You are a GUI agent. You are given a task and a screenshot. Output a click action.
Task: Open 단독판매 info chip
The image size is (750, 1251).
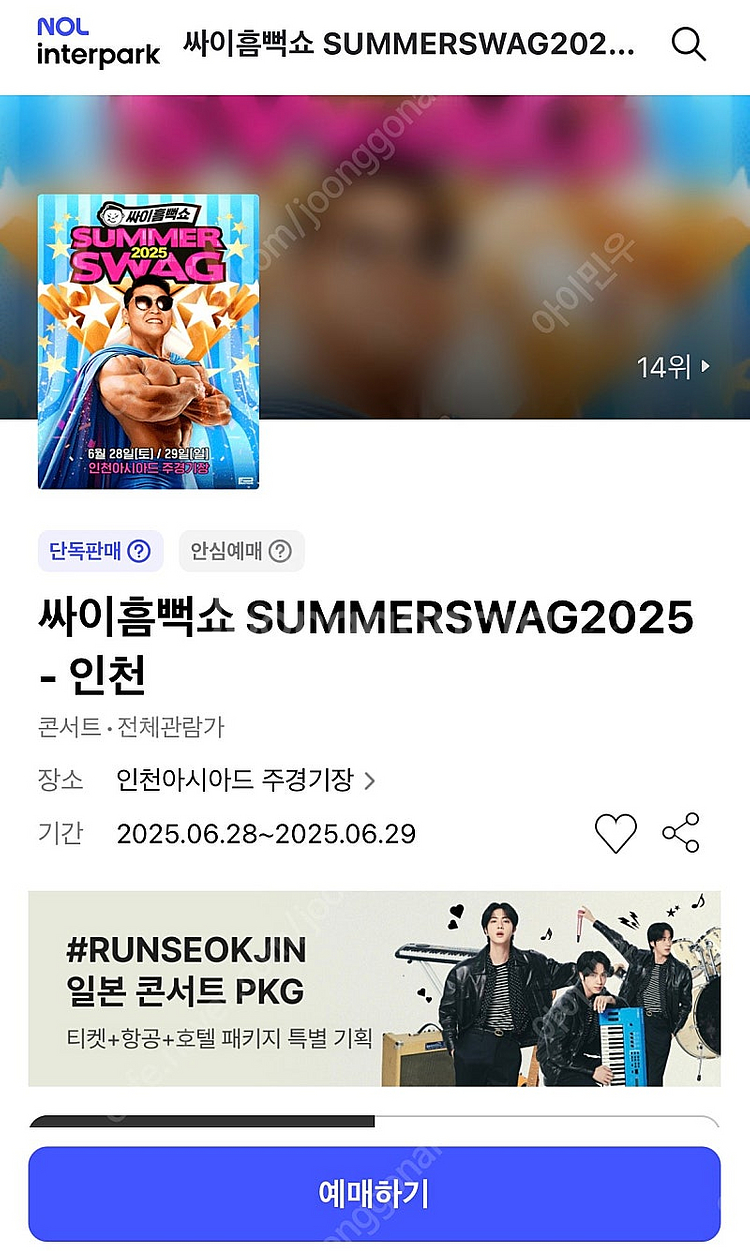[x=100, y=551]
